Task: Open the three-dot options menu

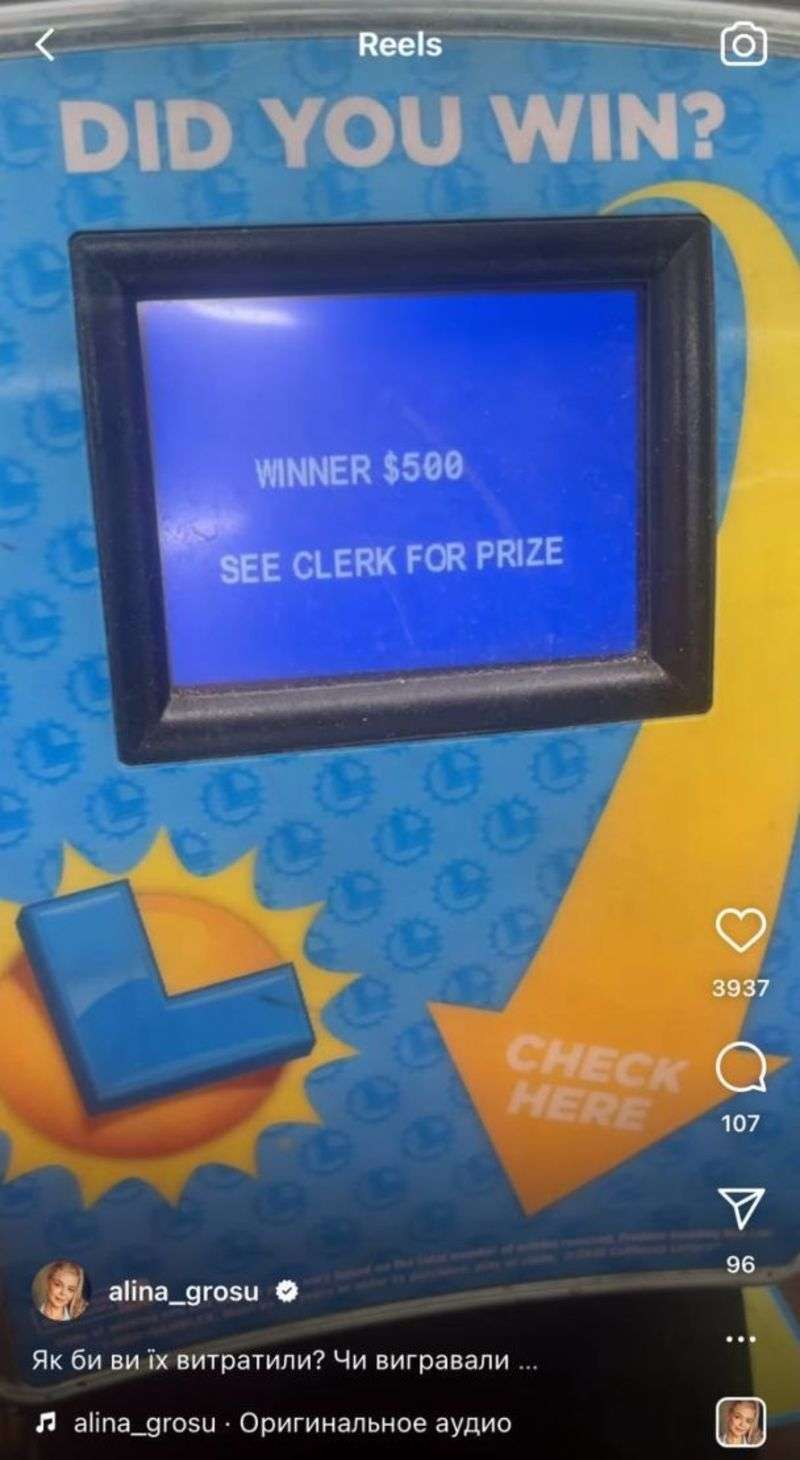Action: tap(741, 1339)
